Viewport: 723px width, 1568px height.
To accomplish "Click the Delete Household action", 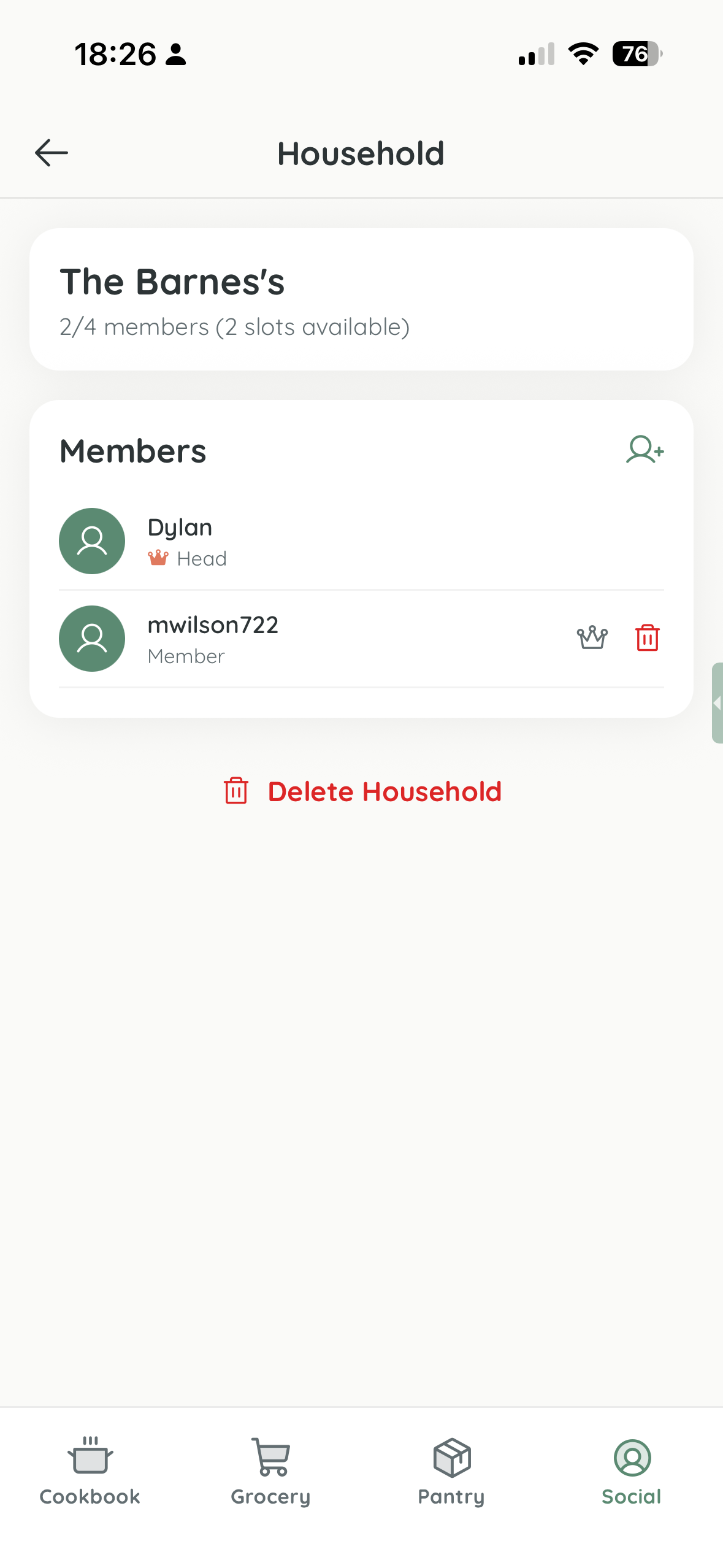I will tap(362, 791).
